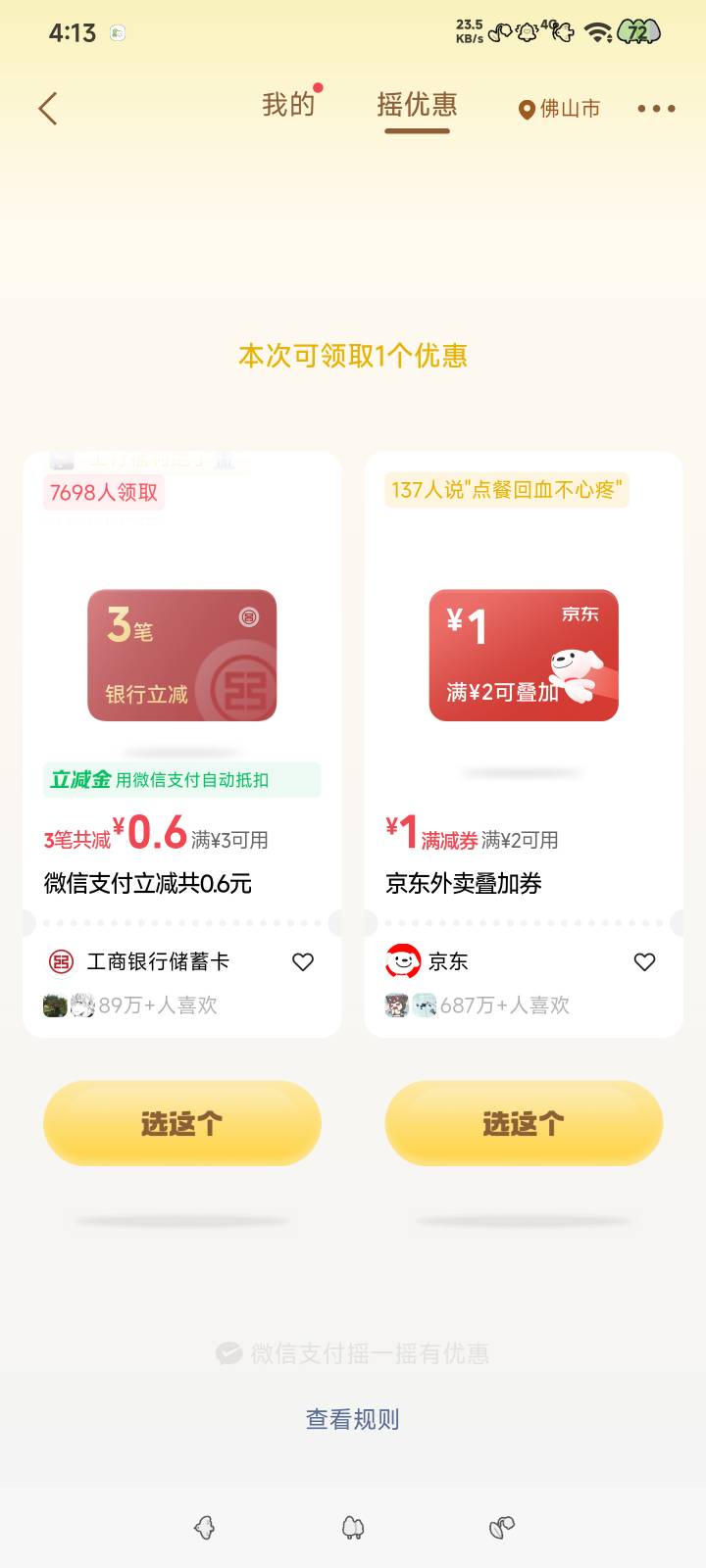Open the 微信支付立减共0.6元 coupon card

(x=182, y=744)
